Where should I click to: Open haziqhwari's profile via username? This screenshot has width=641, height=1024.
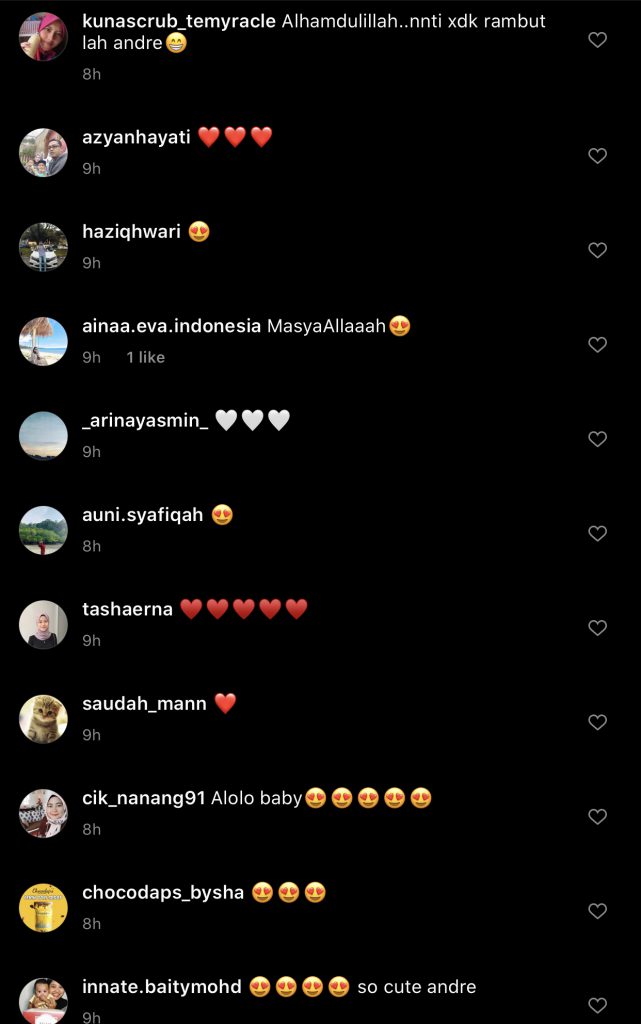131,232
